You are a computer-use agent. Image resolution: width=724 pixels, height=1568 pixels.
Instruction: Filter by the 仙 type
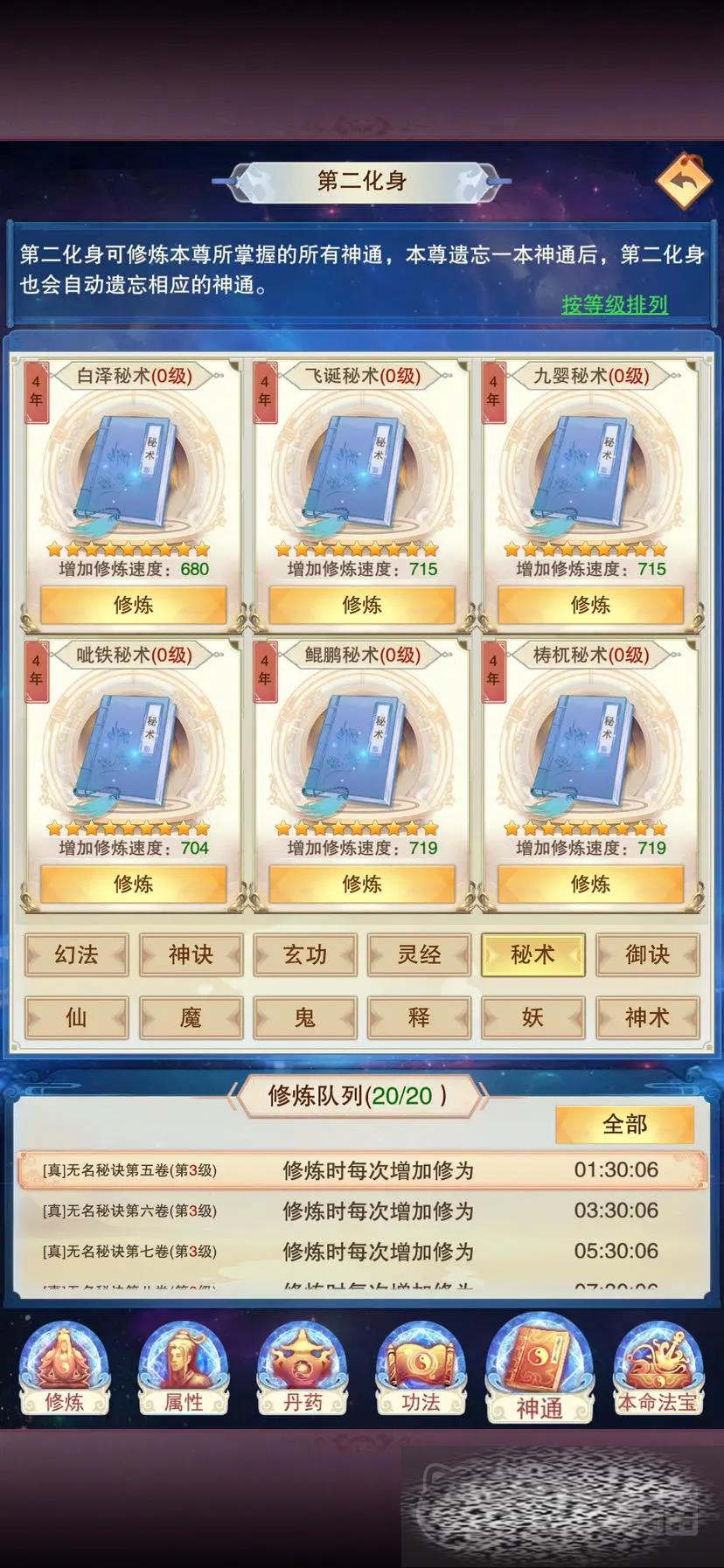76,1017
